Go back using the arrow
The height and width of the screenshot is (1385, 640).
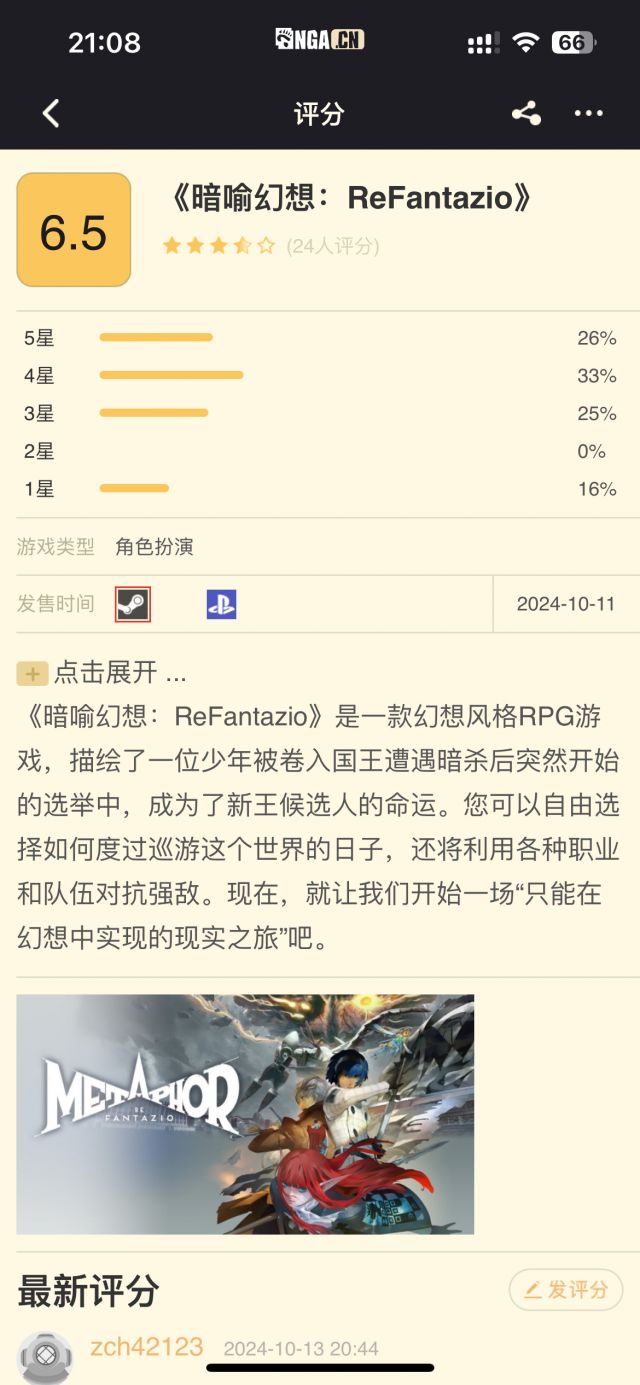click(52, 113)
